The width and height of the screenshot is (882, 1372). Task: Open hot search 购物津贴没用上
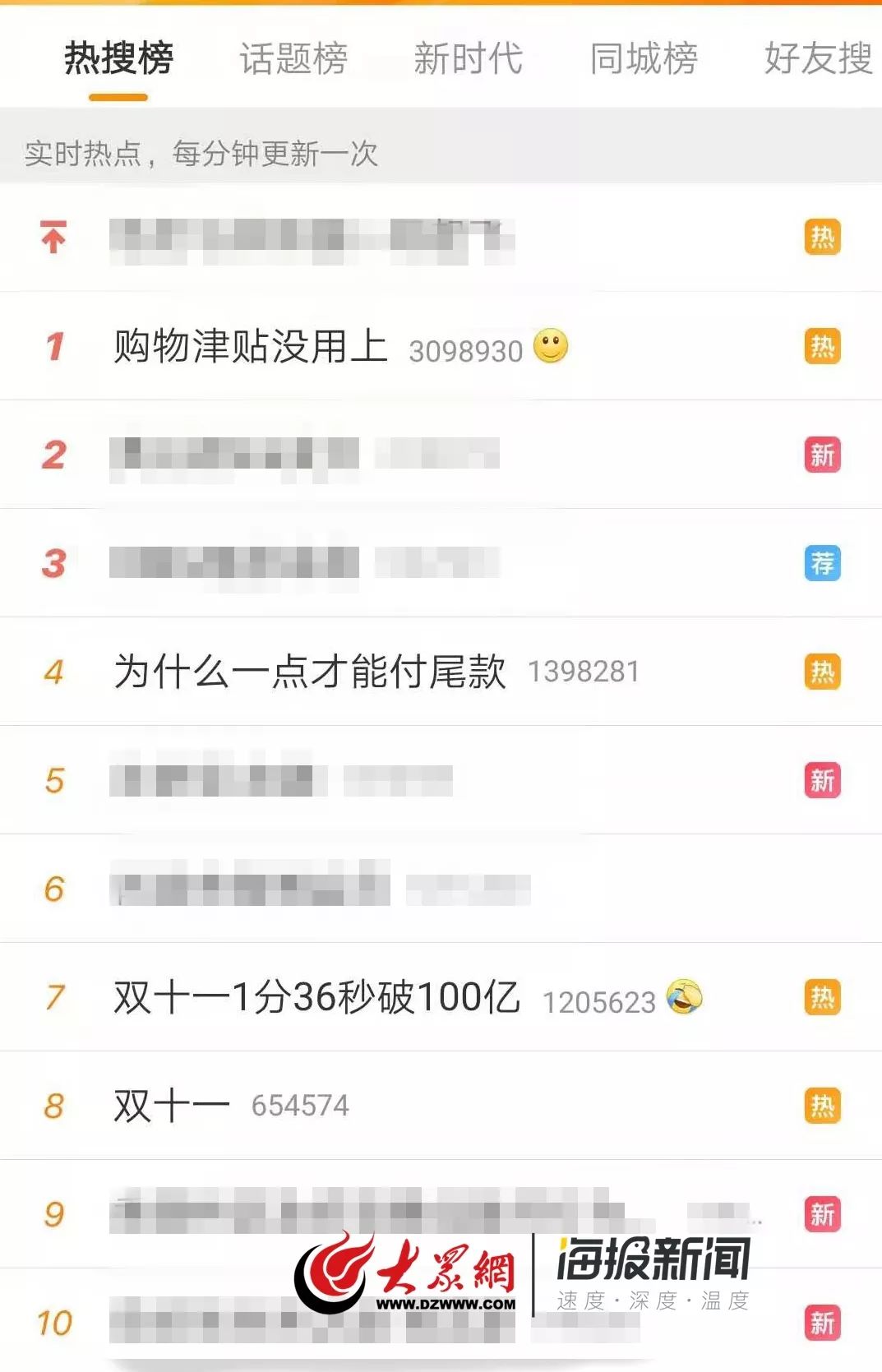tap(251, 346)
